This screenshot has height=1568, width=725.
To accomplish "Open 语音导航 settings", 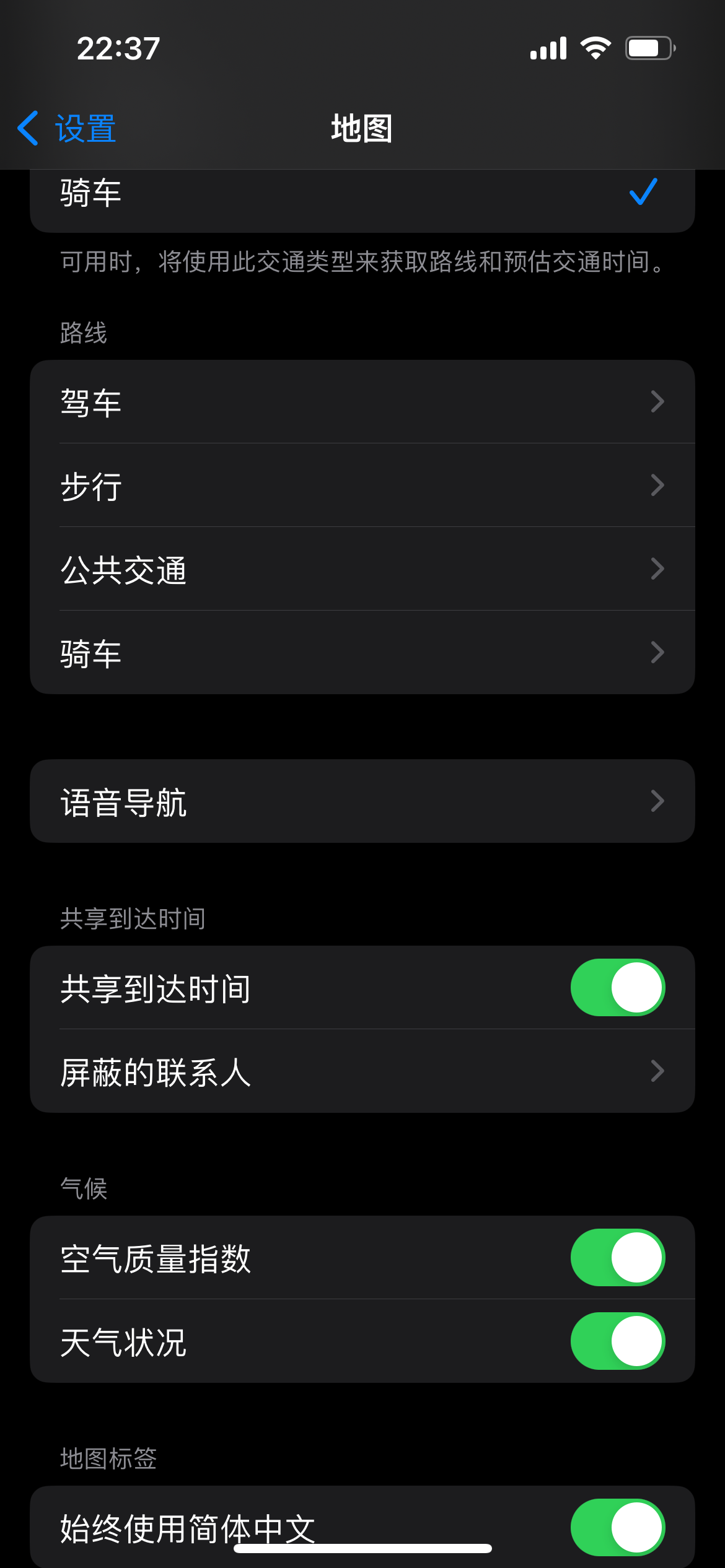I will tap(362, 801).
